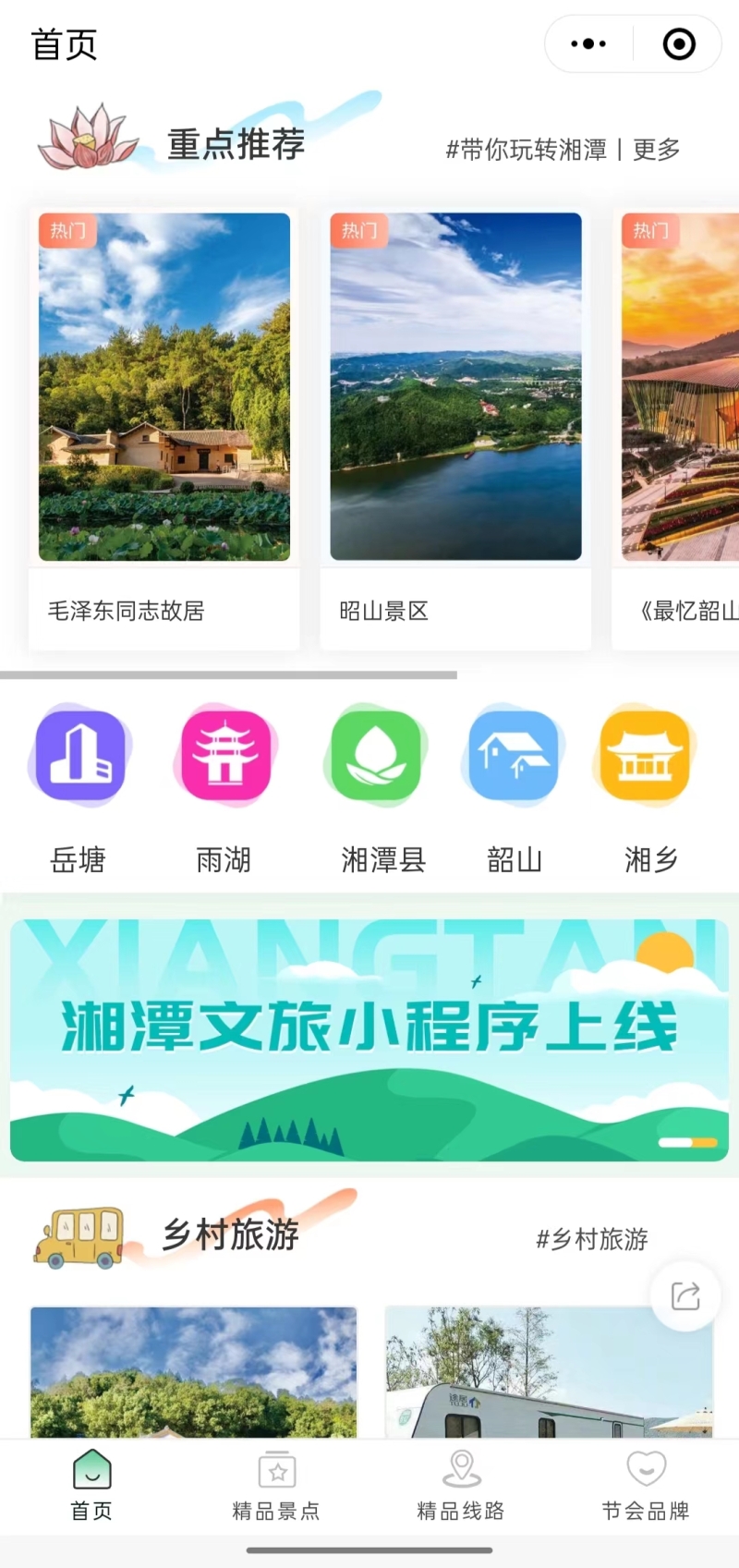This screenshot has width=739, height=1568.
Task: Go to the 首页 tab
Action: (91, 1486)
